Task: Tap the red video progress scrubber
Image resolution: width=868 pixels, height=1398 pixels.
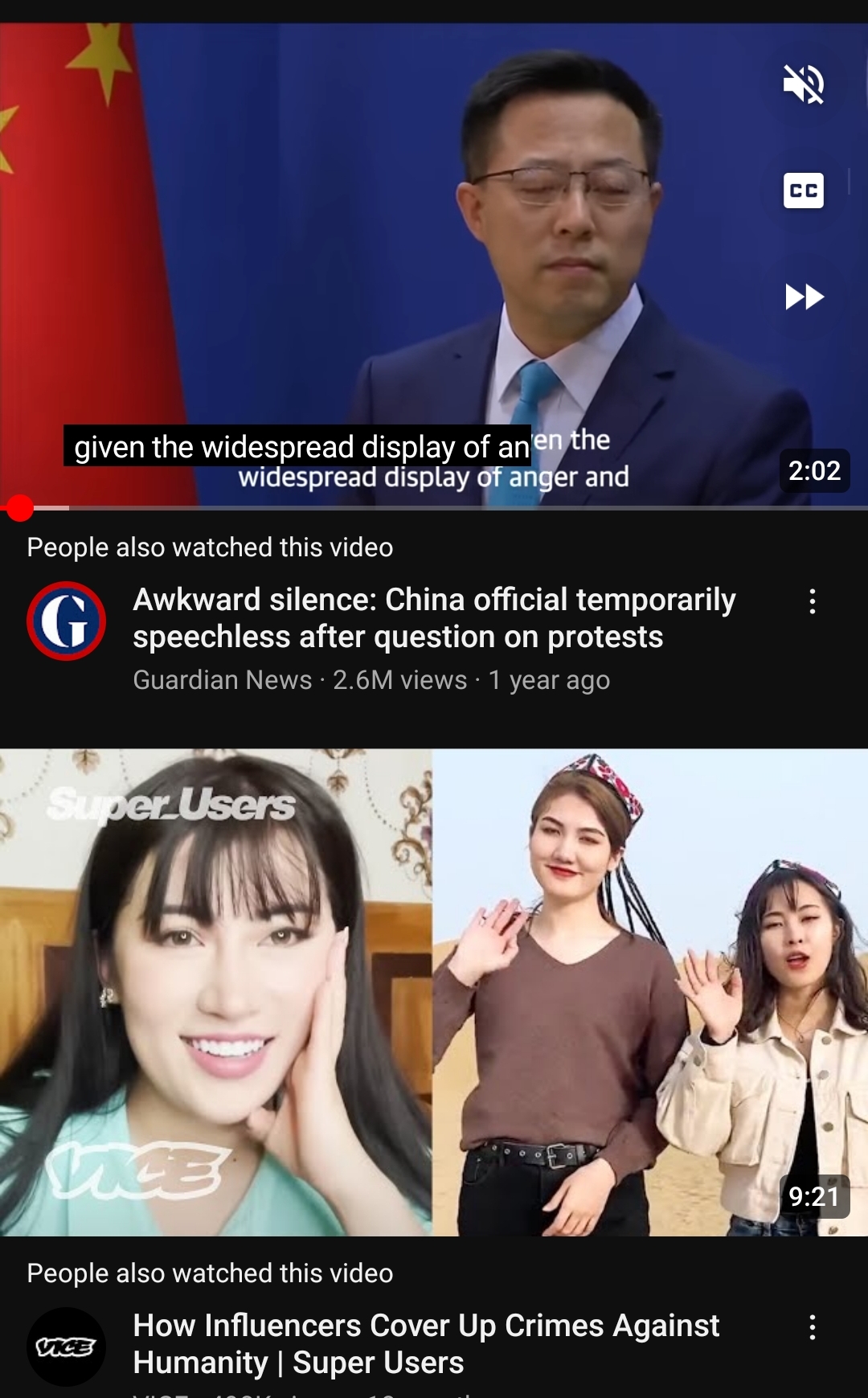Action: pyautogui.click(x=19, y=508)
